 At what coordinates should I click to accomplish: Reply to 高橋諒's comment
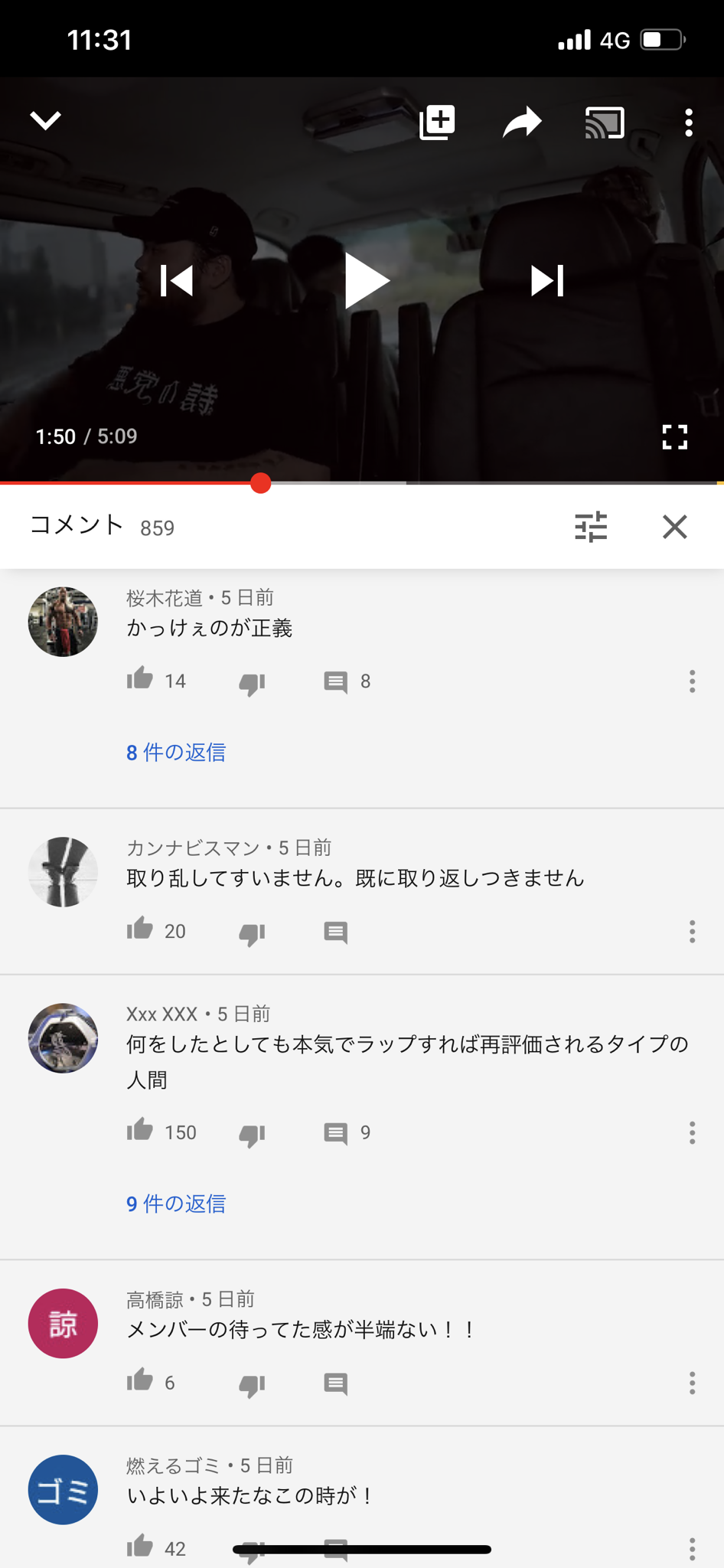pyautogui.click(x=336, y=1383)
